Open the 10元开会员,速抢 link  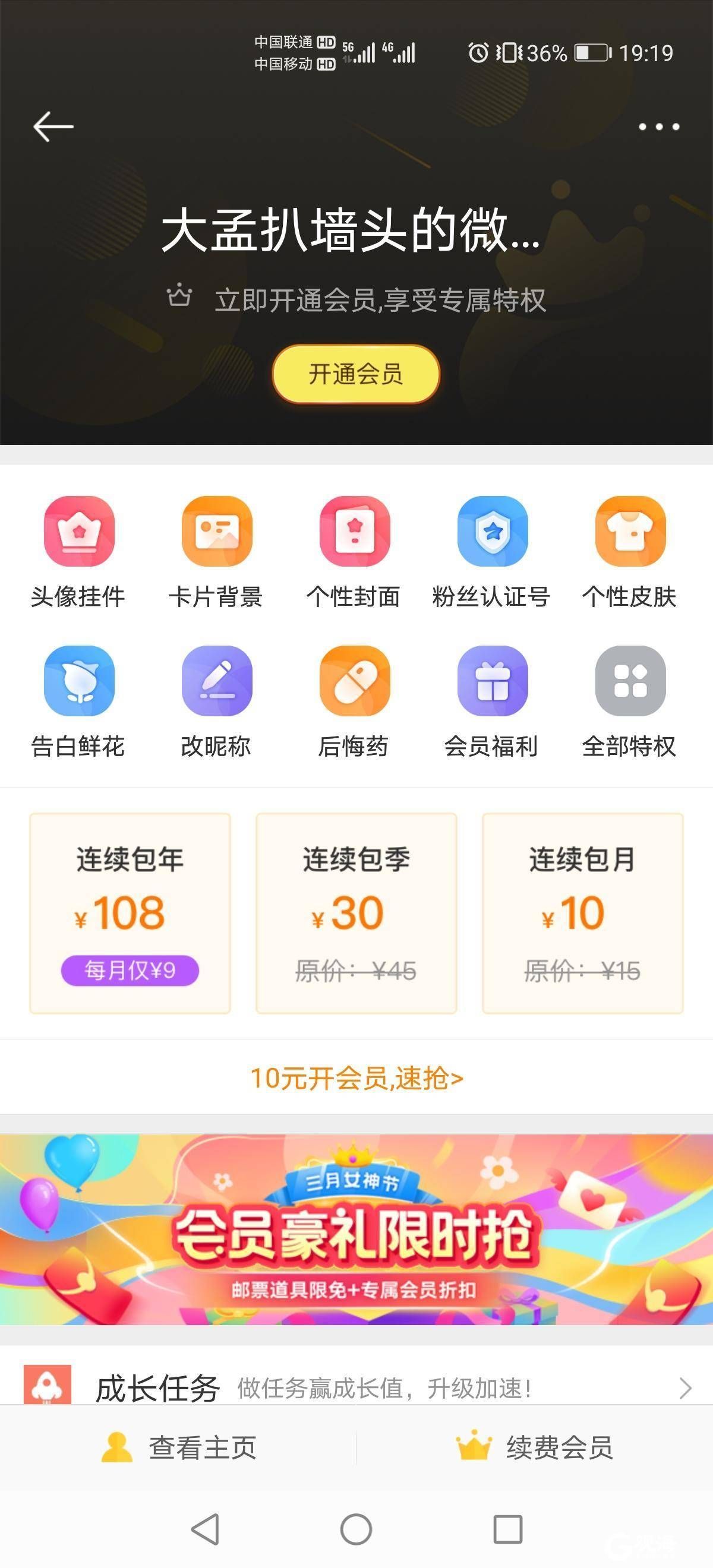(x=357, y=1078)
